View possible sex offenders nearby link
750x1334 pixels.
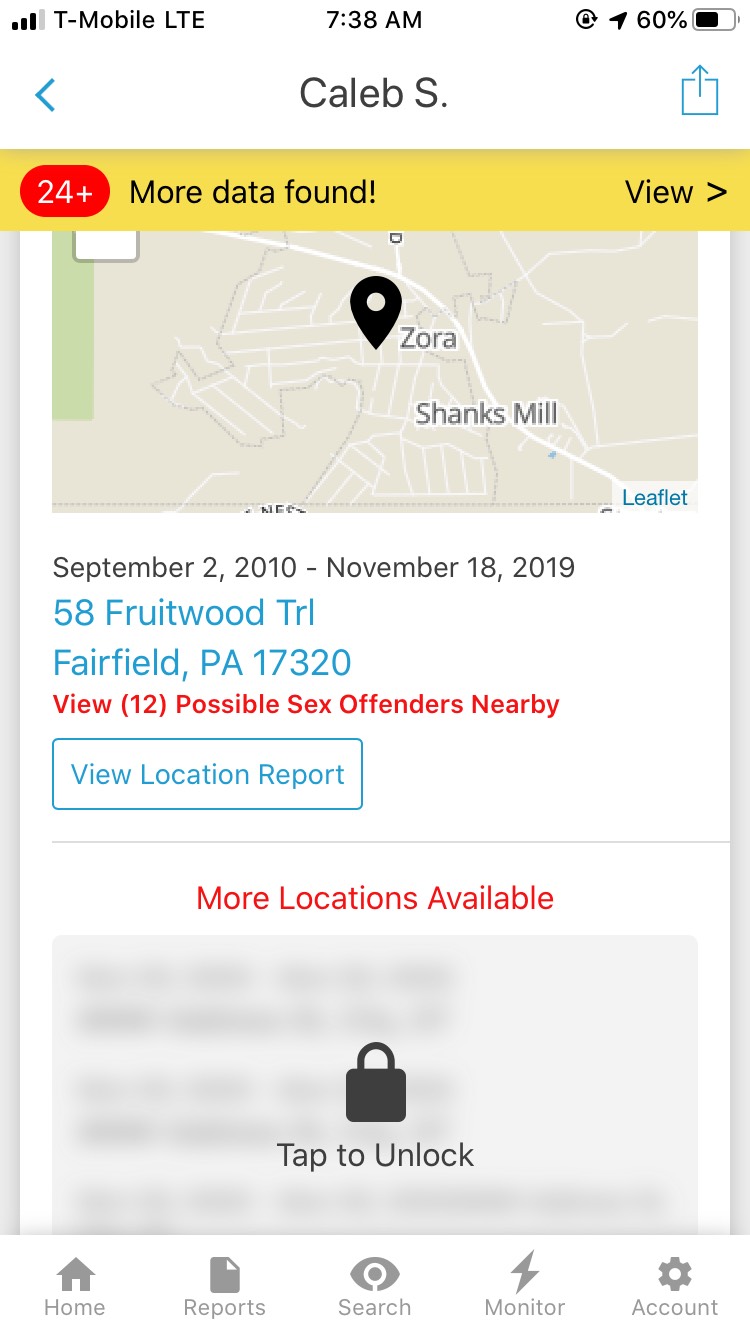[306, 704]
